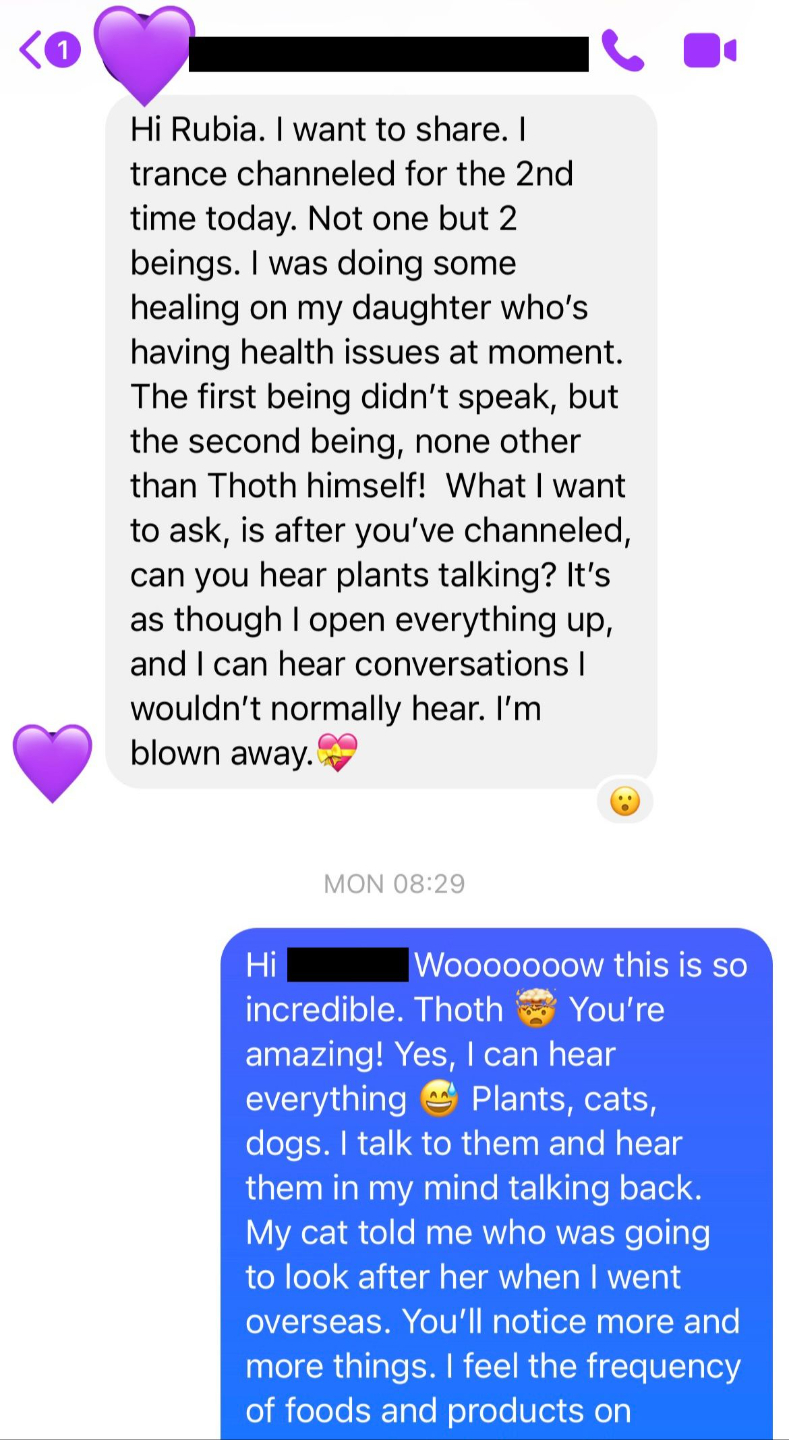Start a video call
Viewport: 789px width, 1440px height.
point(710,51)
